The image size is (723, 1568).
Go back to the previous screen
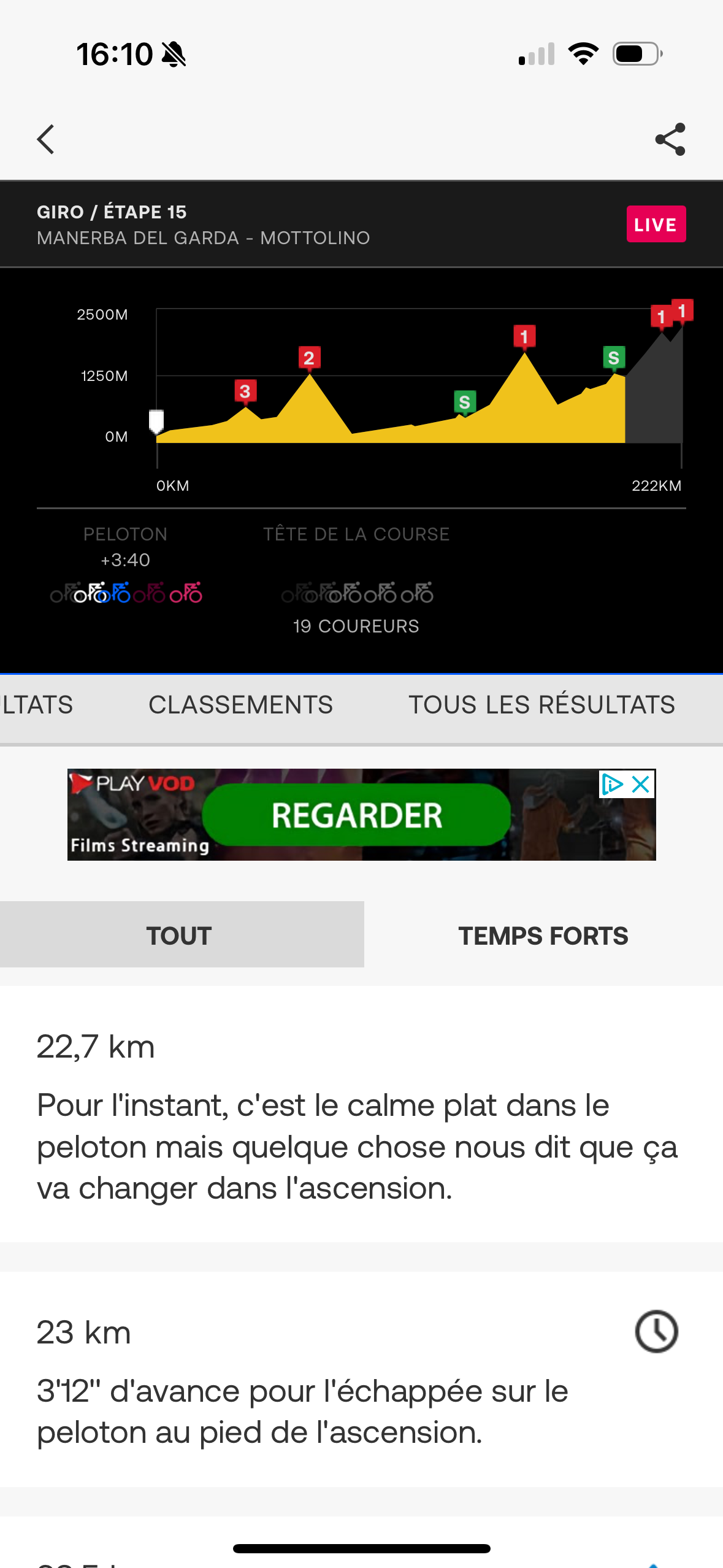(x=46, y=139)
